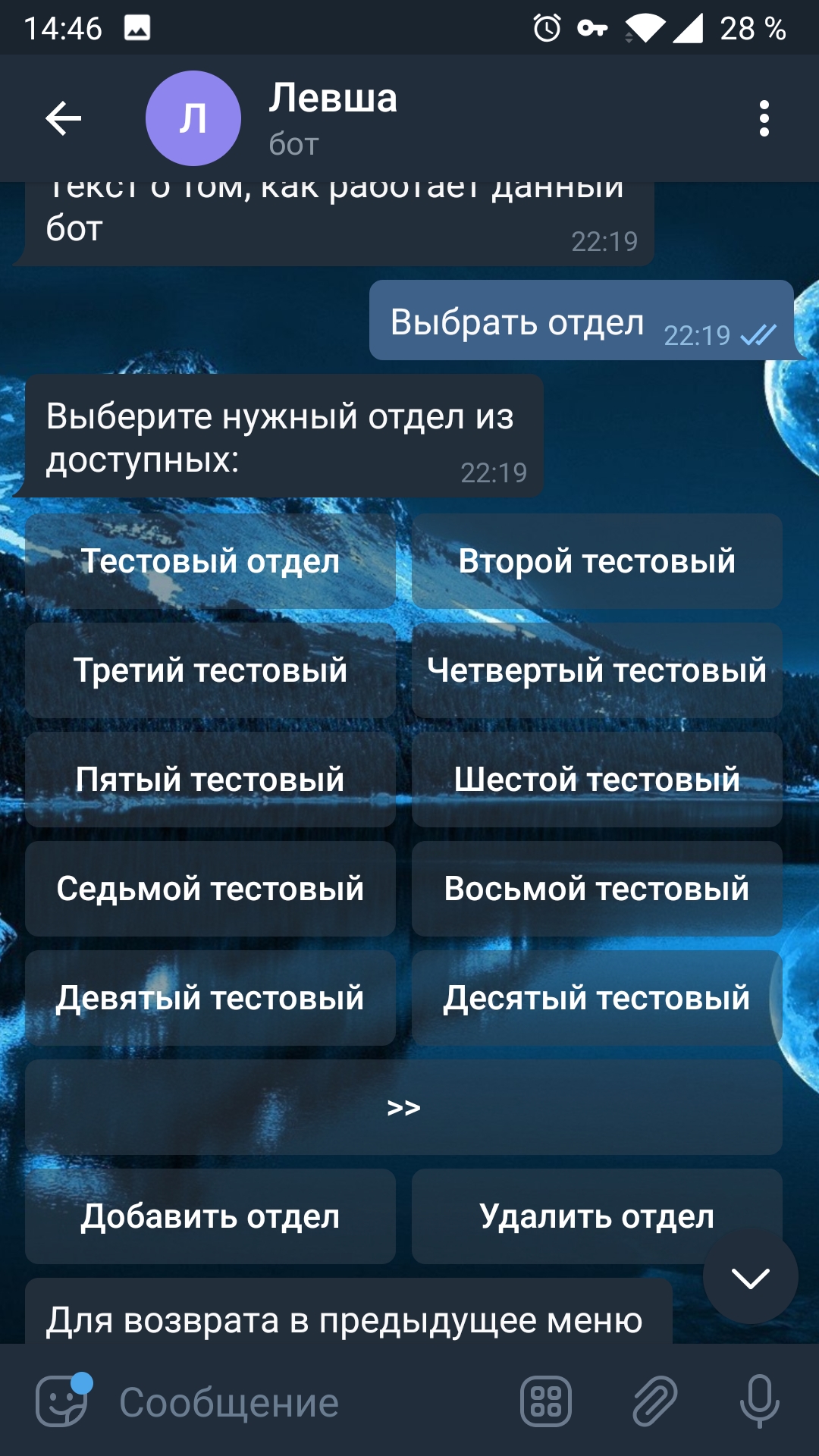Pick Четвертый тестовый option
The height and width of the screenshot is (1456, 819).
pyautogui.click(x=597, y=670)
